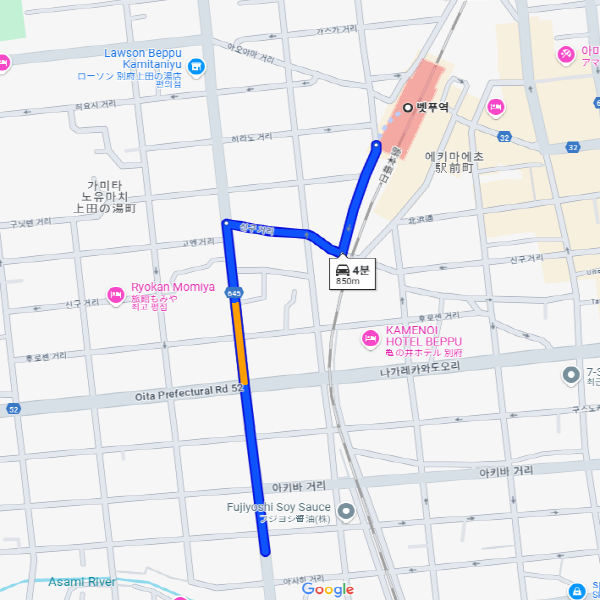Tap the Fujiyoshi Soy Sauce place pin
This screenshot has height=600, width=600.
tap(346, 513)
